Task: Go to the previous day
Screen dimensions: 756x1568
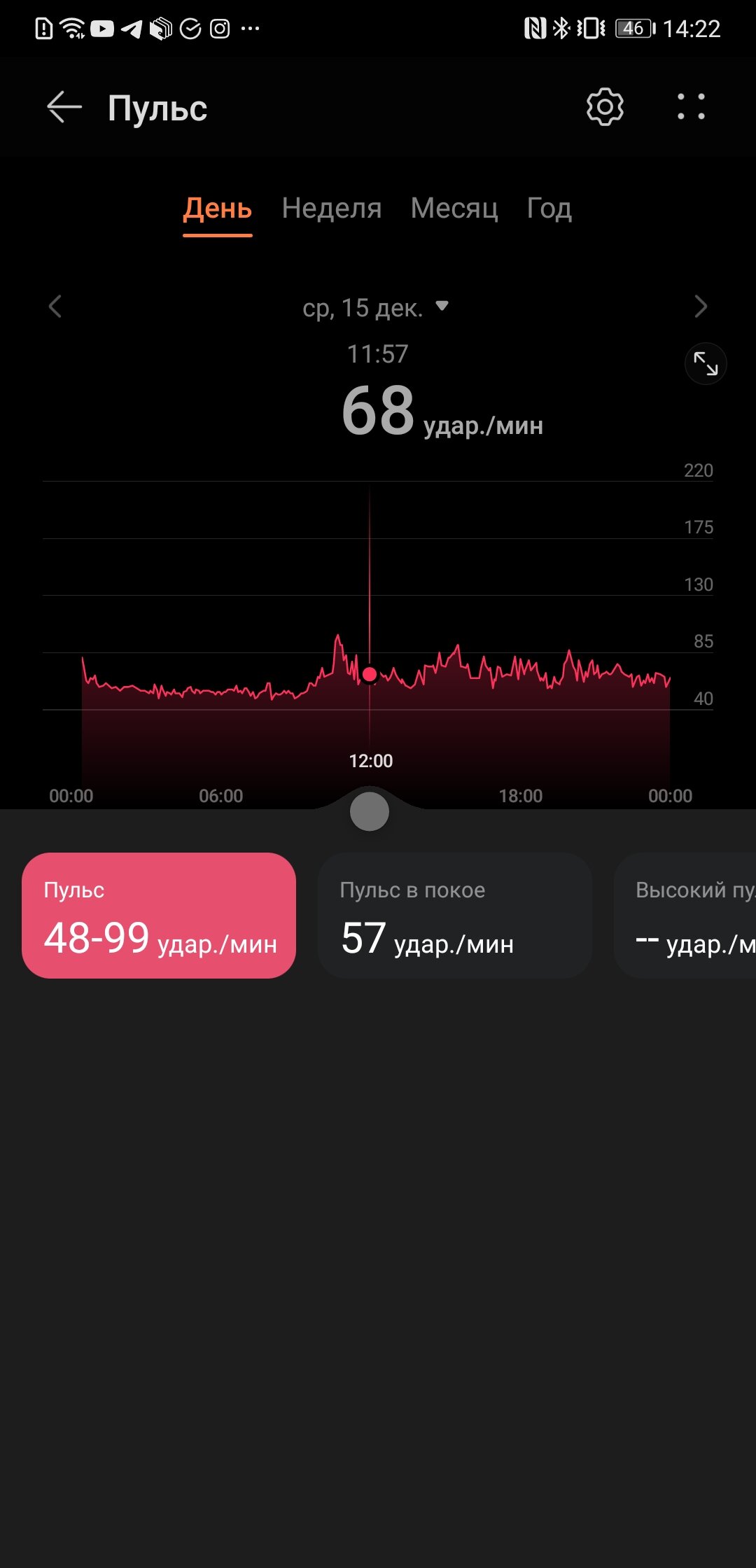Action: 55,307
